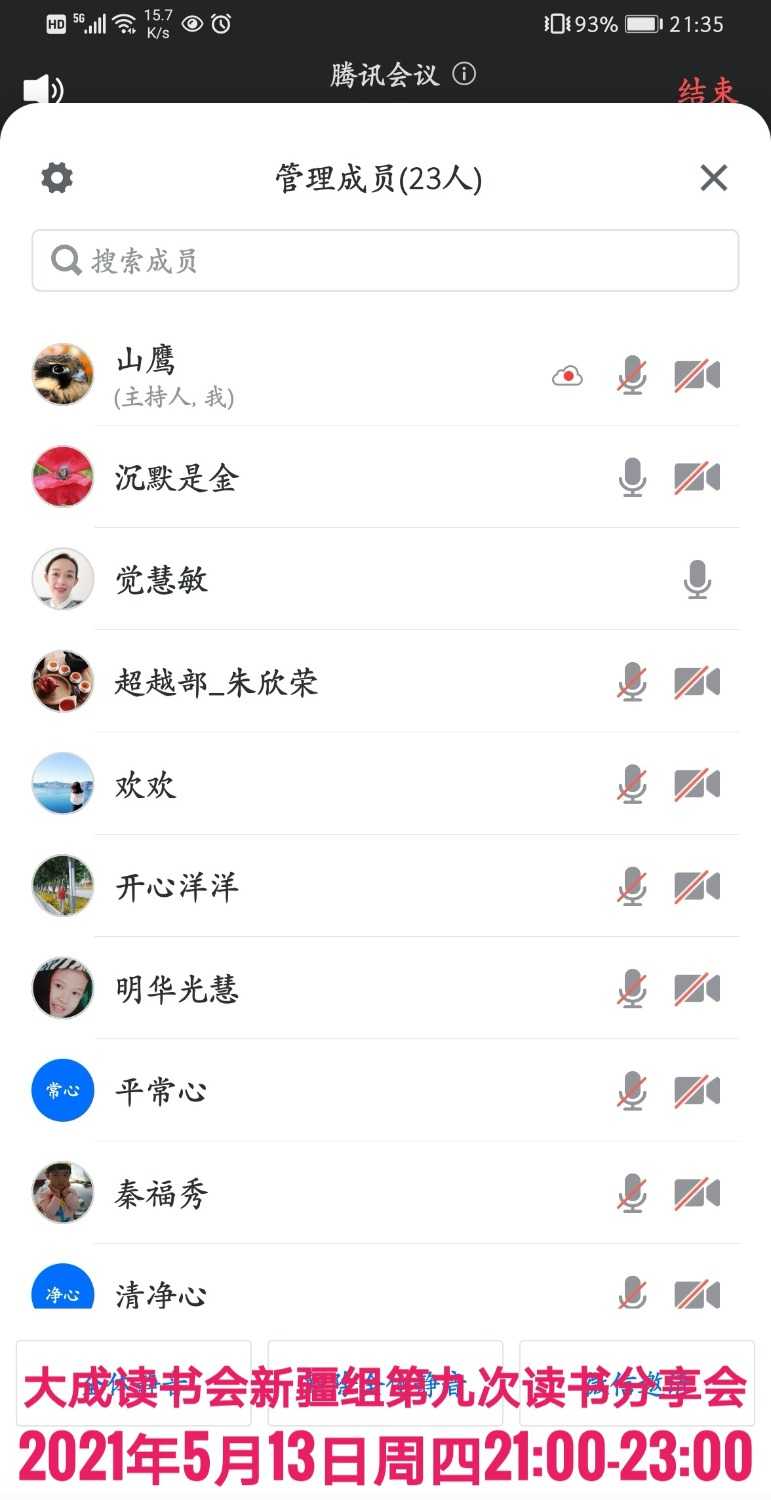Tap 明华光慧's camera icon
Screen dimensions: 771x1500
click(697, 988)
